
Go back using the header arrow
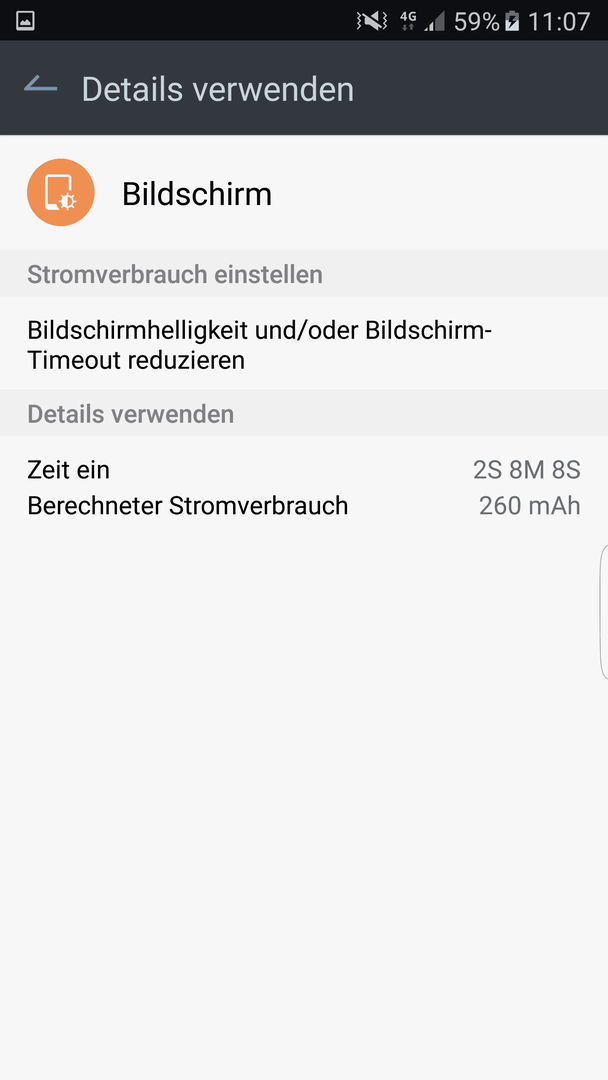coord(41,85)
